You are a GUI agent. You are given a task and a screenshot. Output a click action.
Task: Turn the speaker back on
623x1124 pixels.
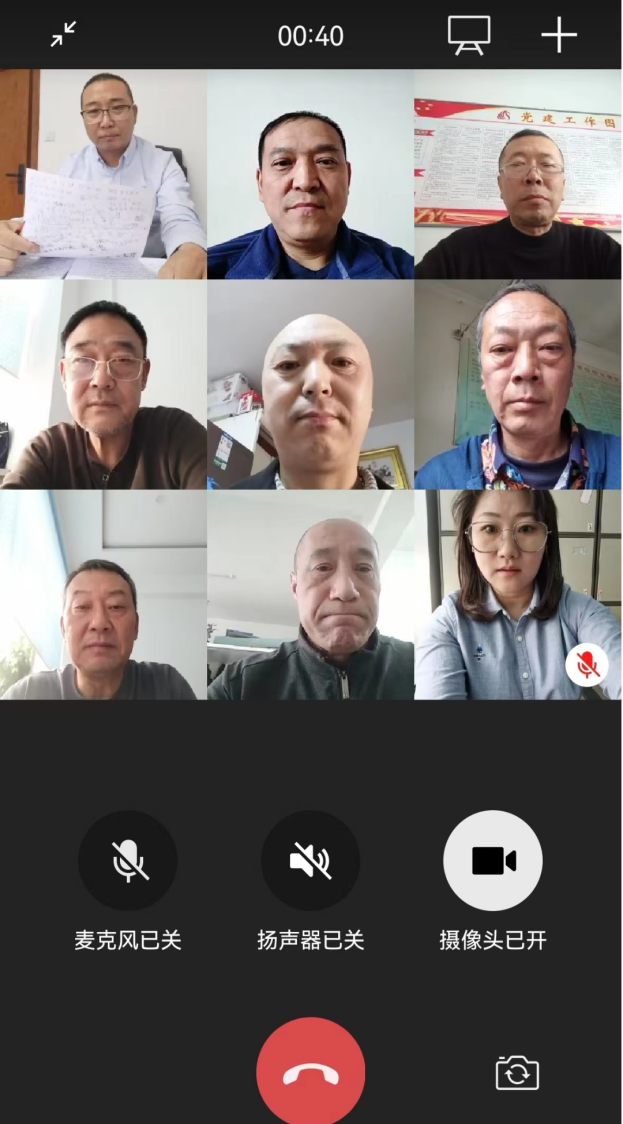[x=310, y=860]
